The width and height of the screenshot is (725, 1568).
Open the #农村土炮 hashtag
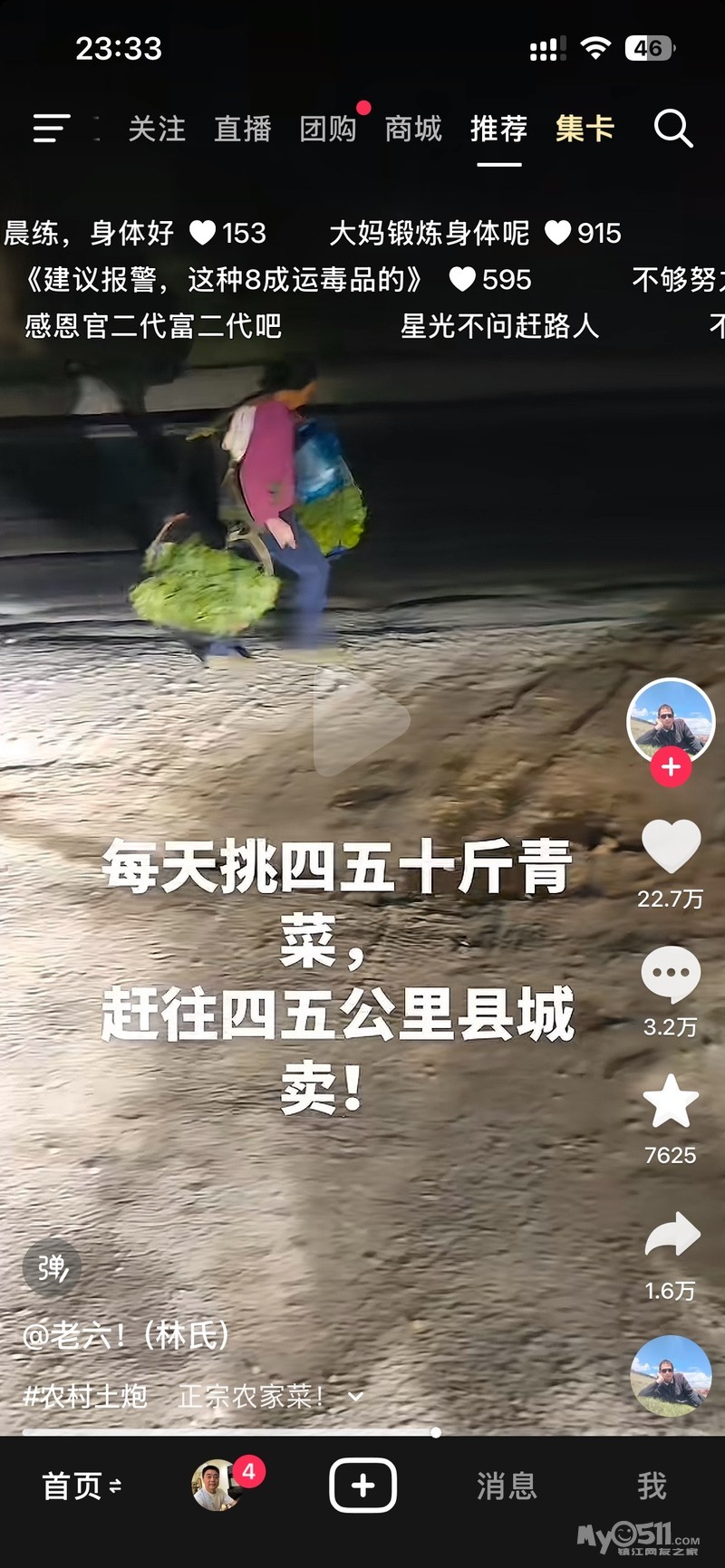84,1396
